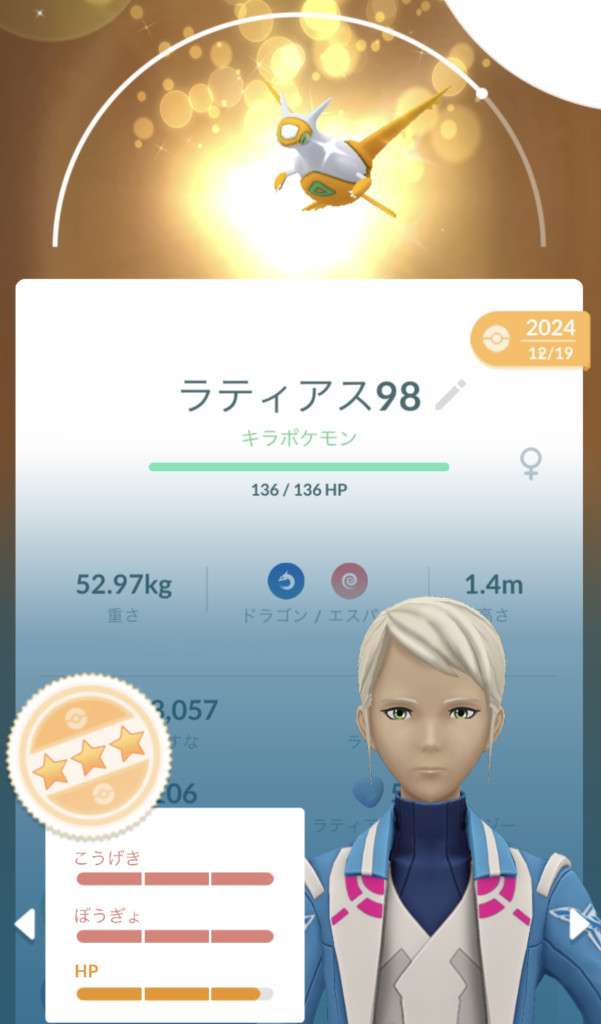Go to the previous Pokémon with left arrow
The height and width of the screenshot is (1024, 601).
[24, 923]
